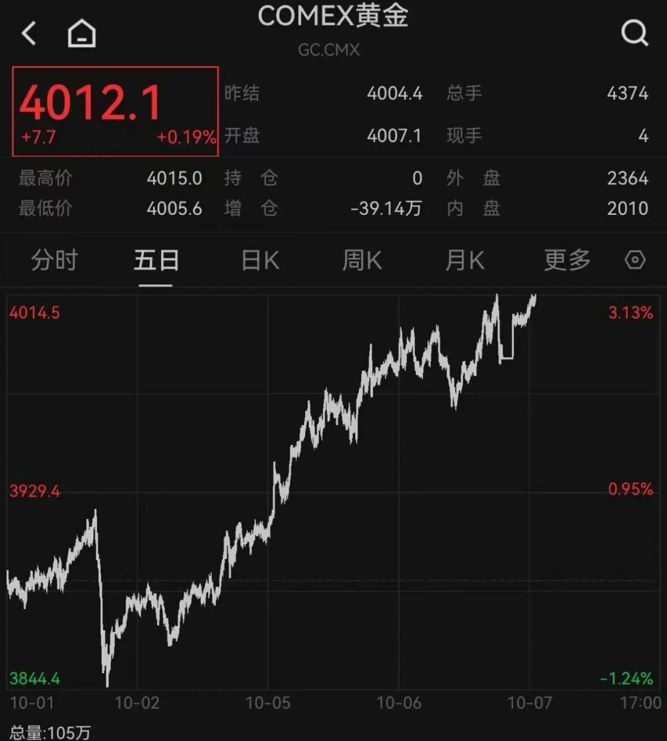Screen dimensions: 667x741
Task: Go back using the arrow icon
Action: click(29, 34)
